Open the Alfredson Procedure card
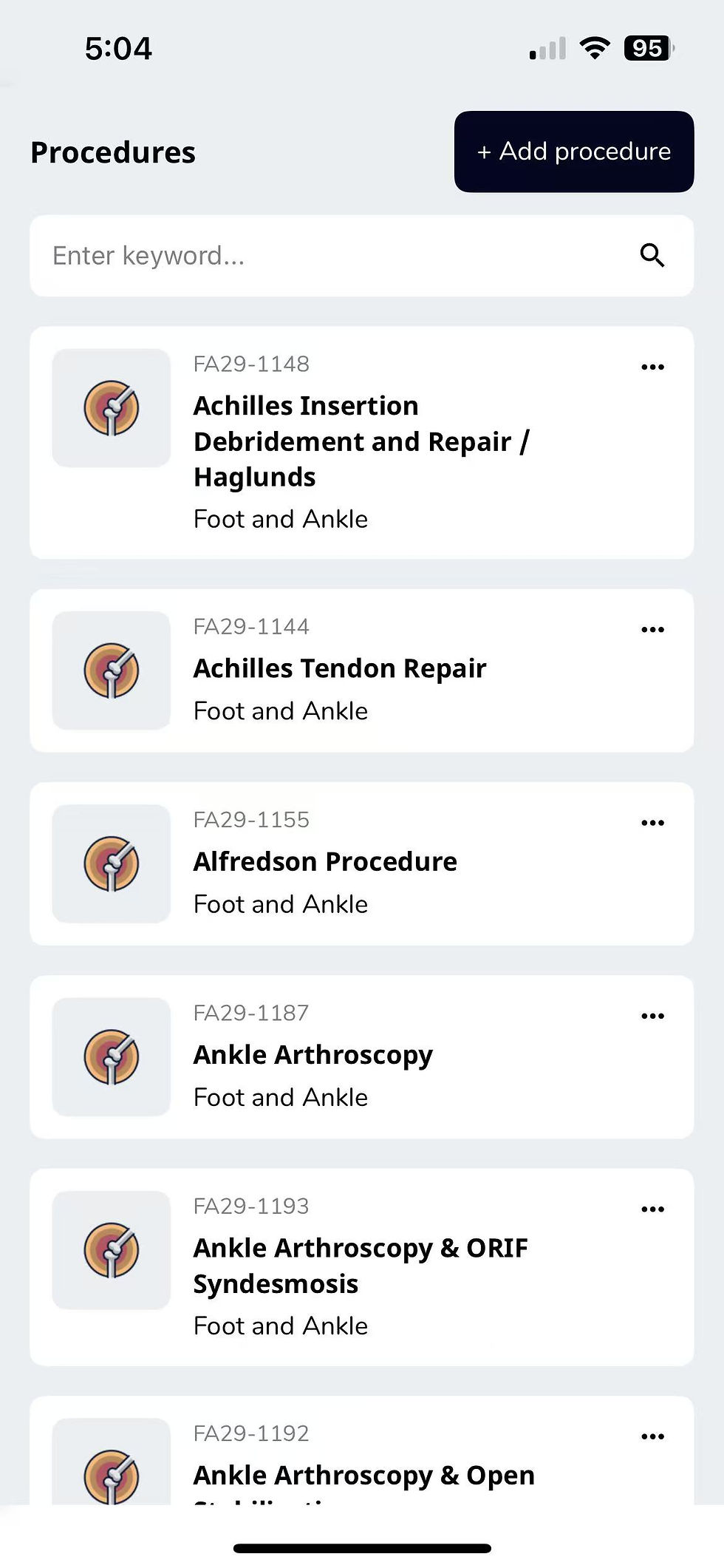The width and height of the screenshot is (724, 1568). point(325,862)
